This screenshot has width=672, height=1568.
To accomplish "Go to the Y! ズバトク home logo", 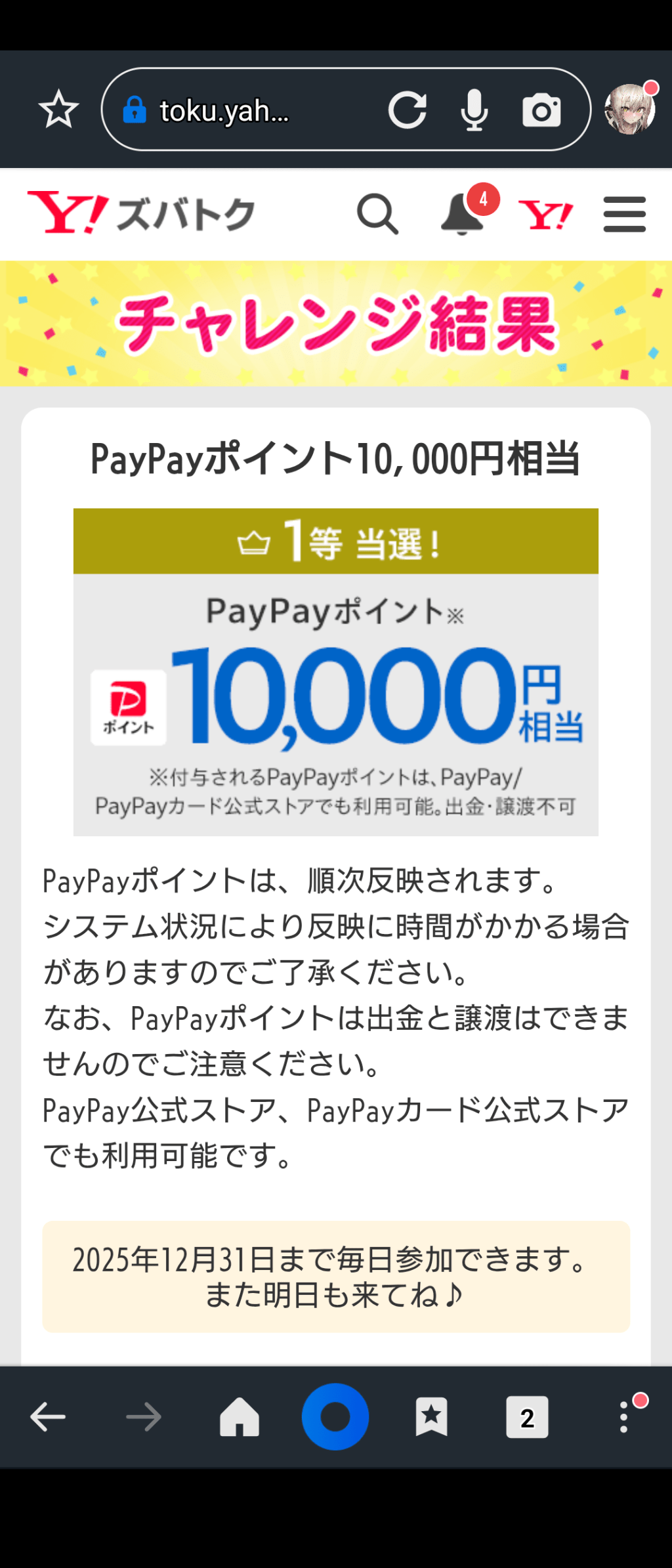I will coord(141,213).
